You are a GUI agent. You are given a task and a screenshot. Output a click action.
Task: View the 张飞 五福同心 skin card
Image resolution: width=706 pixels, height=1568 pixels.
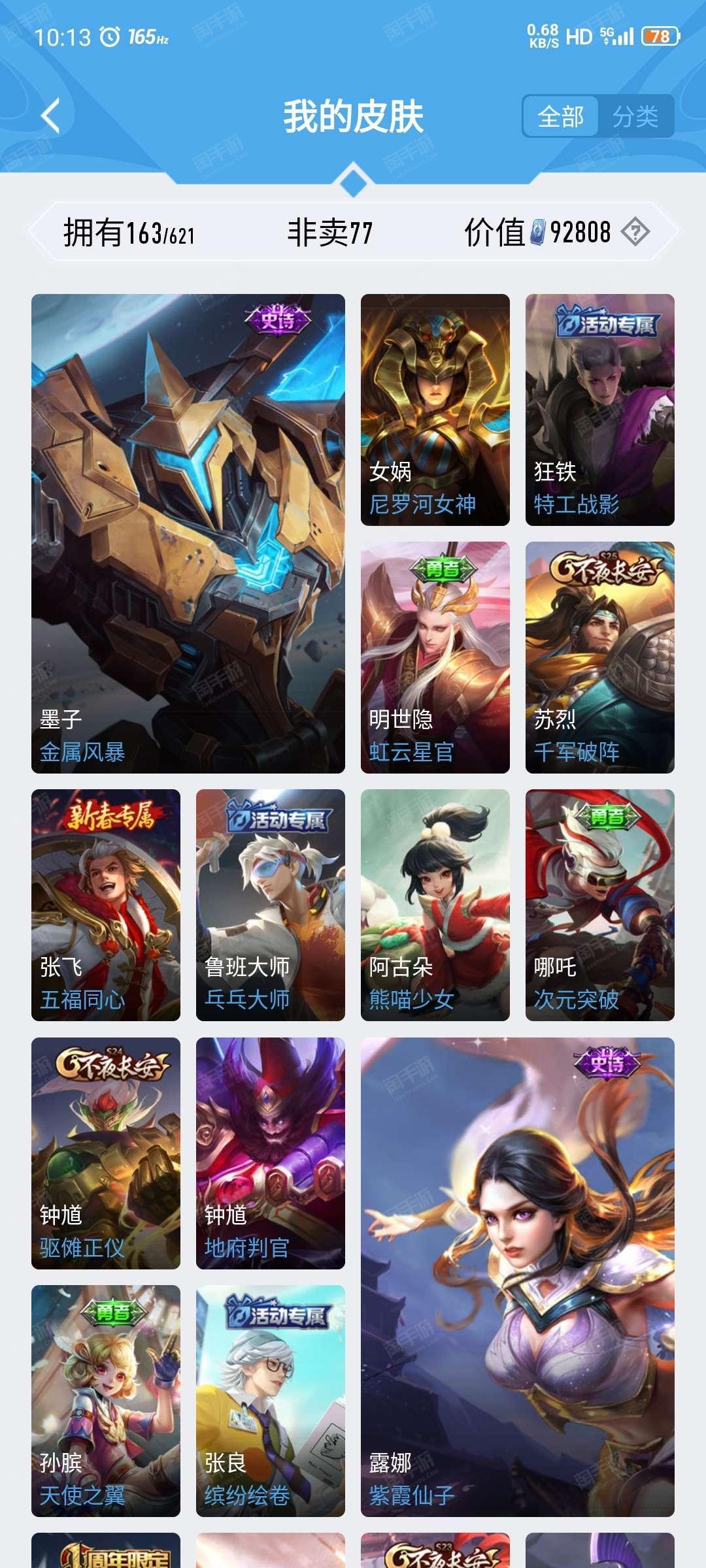(106, 905)
